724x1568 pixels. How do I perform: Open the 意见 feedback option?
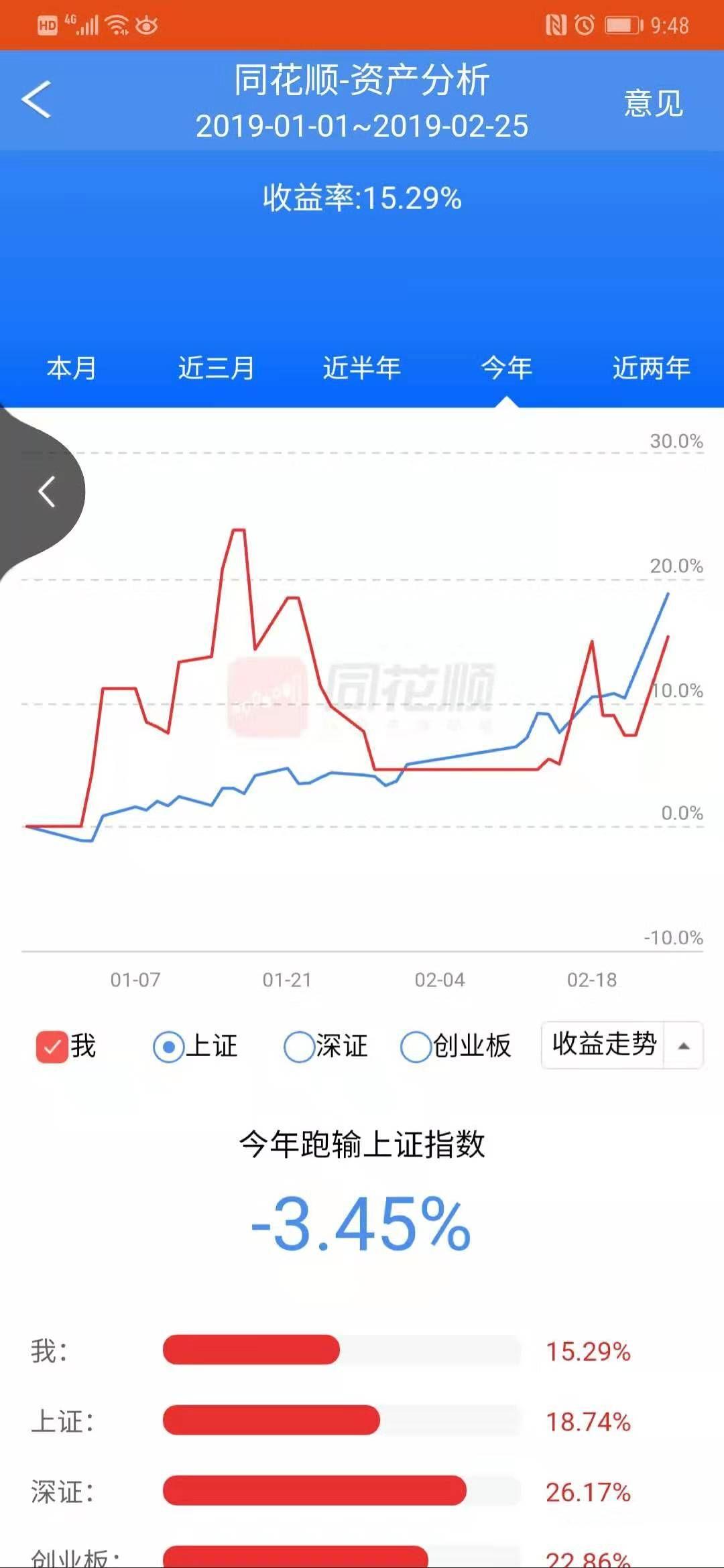653,103
